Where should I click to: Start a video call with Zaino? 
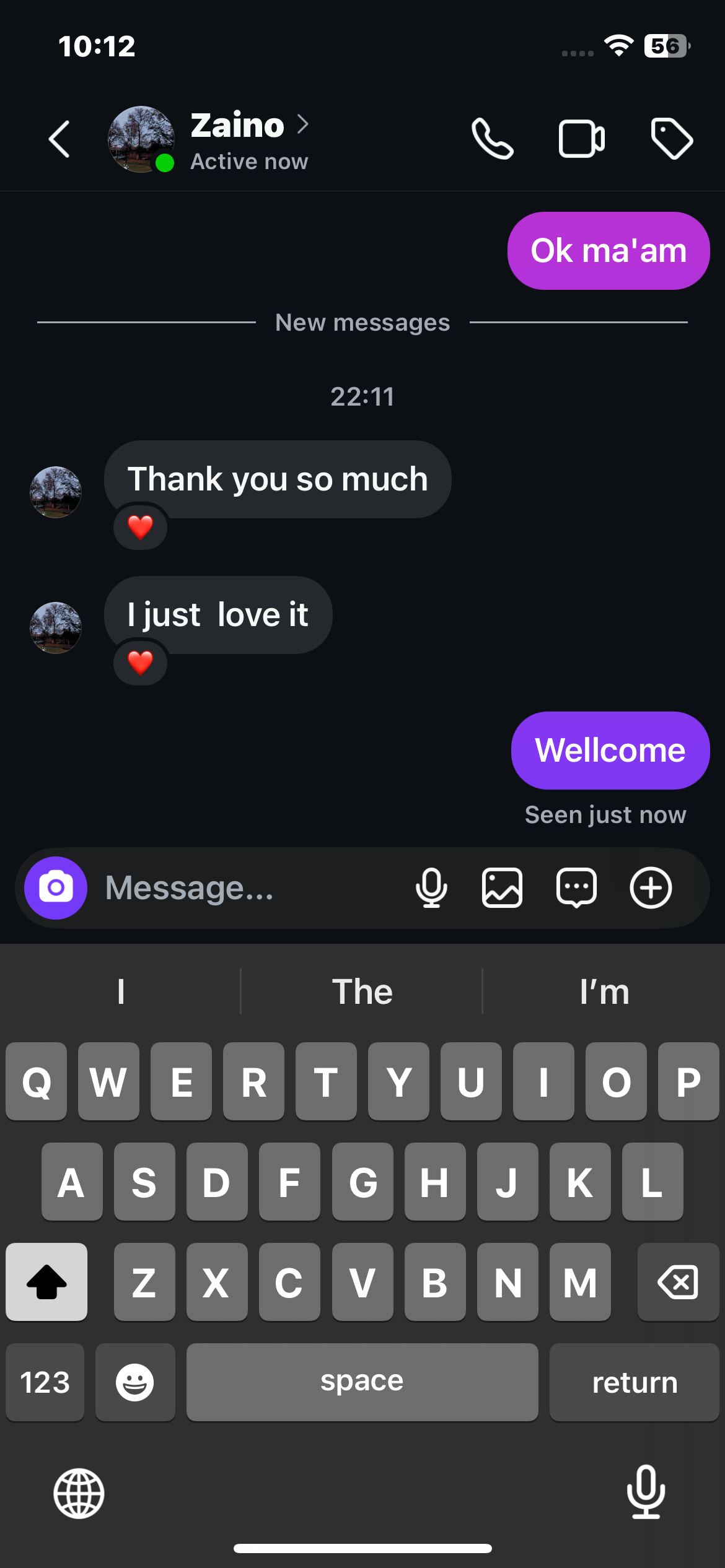tap(581, 139)
